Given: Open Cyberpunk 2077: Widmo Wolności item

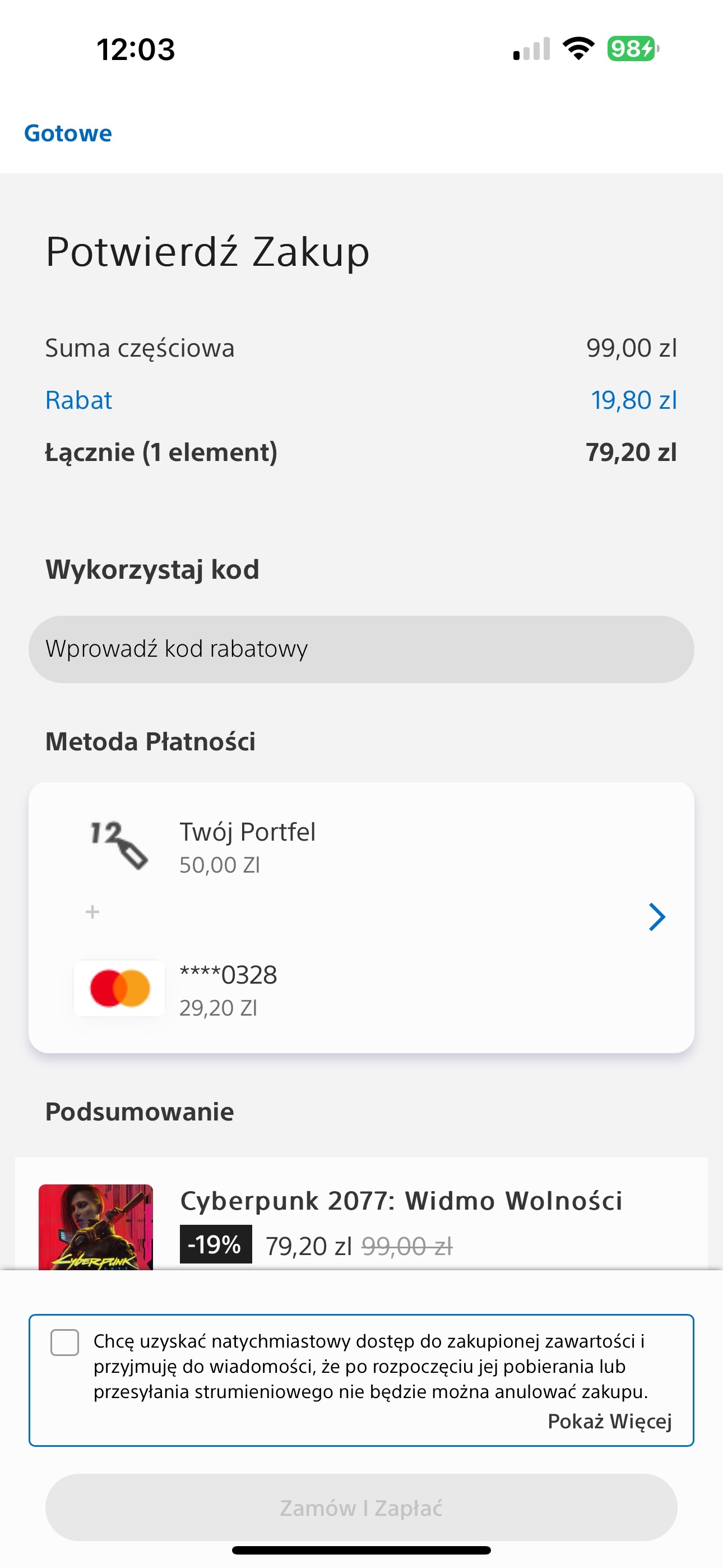Looking at the screenshot, I should 400,1201.
